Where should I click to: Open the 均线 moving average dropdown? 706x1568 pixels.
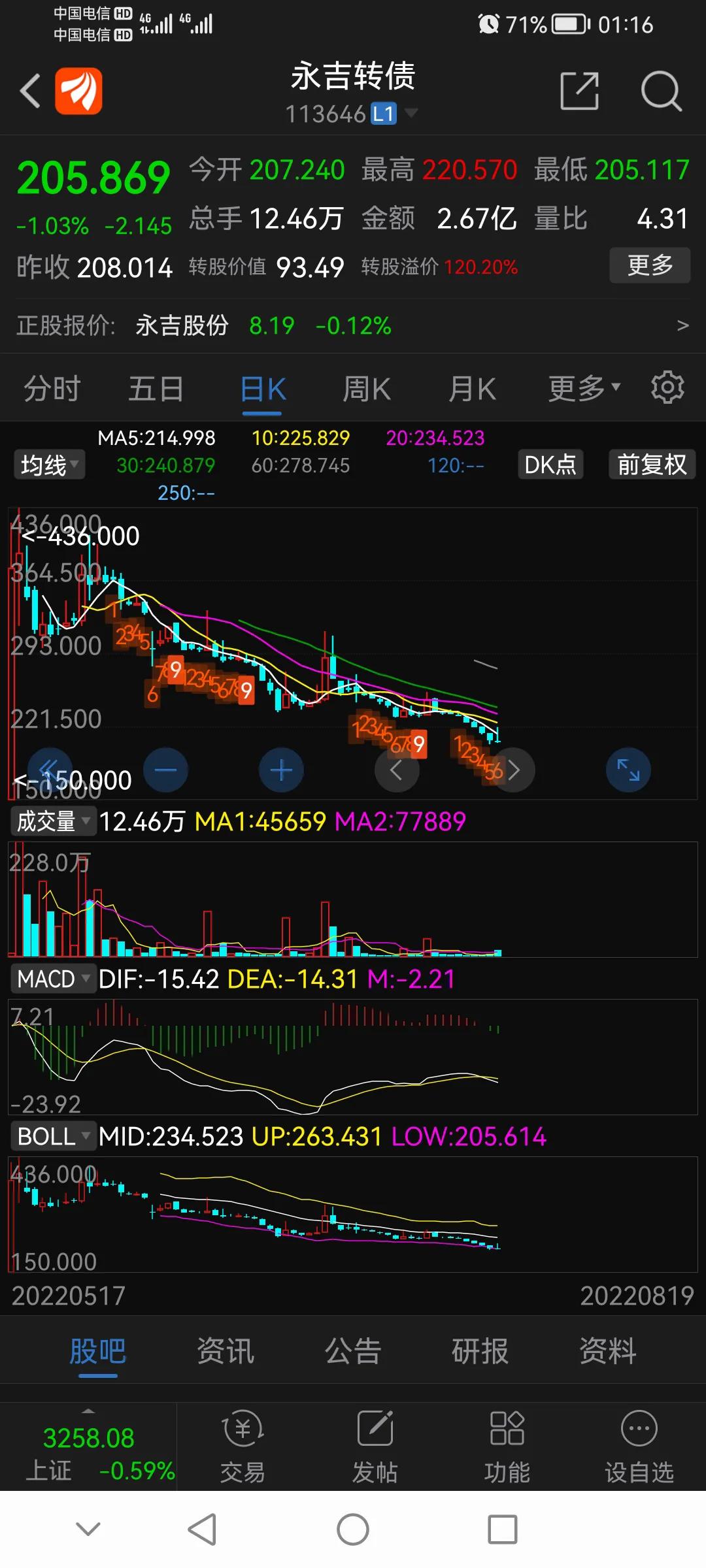[x=48, y=465]
